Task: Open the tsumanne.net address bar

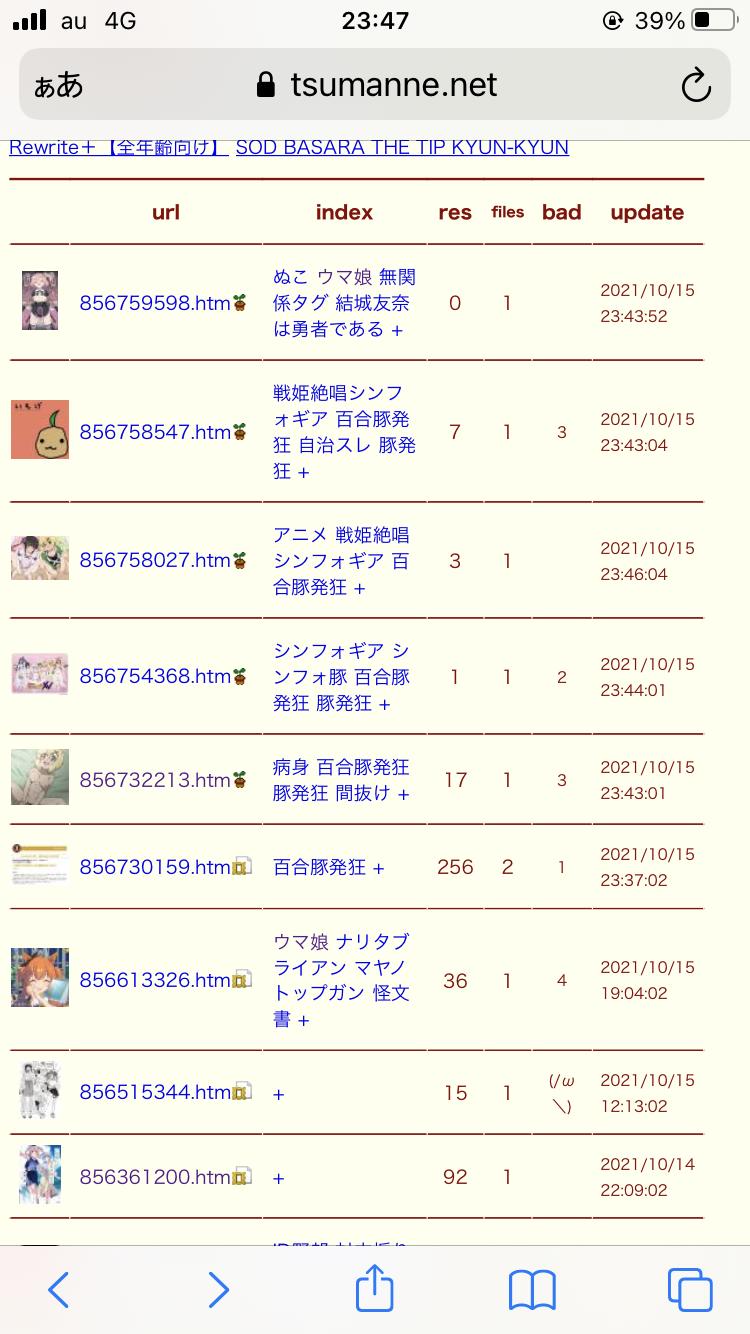Action: click(376, 85)
